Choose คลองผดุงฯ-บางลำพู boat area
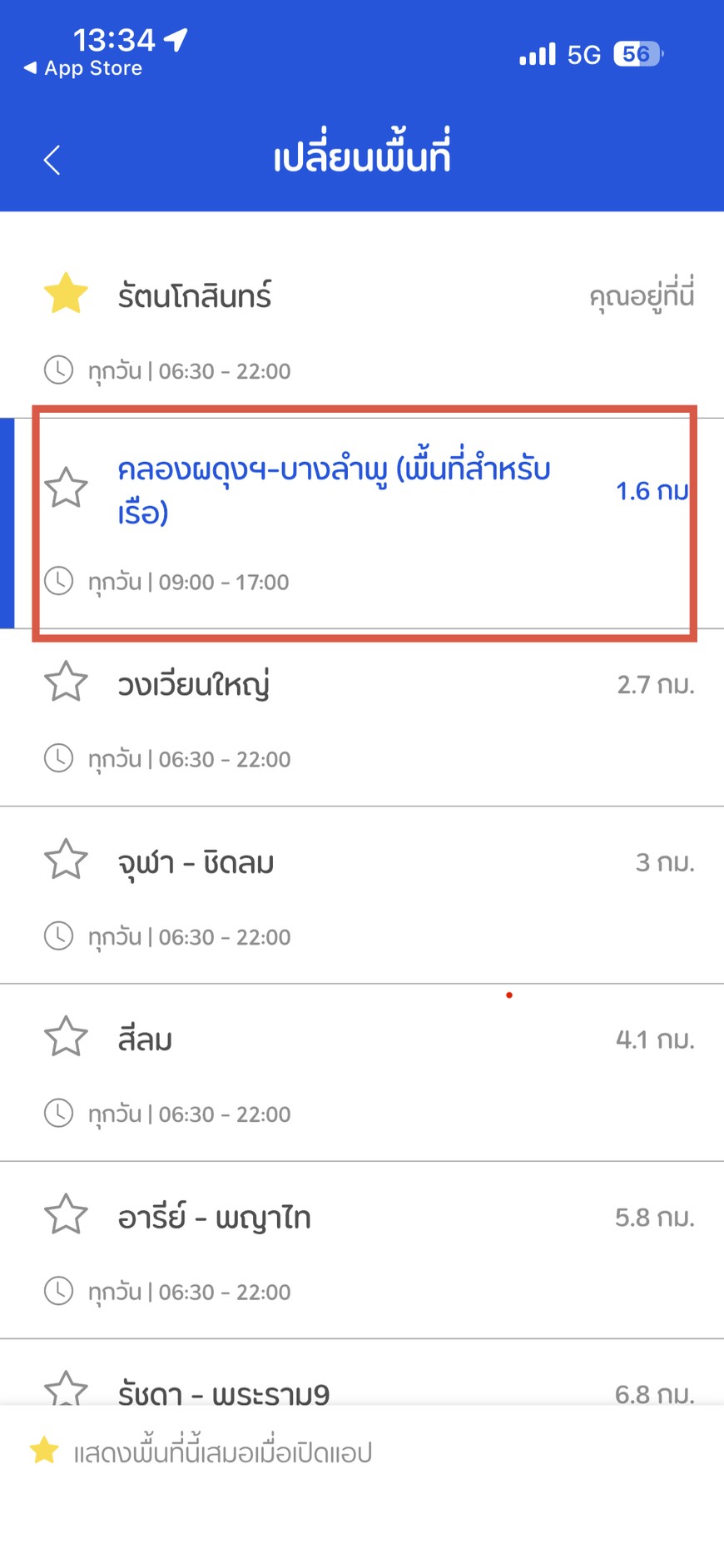724x1568 pixels. (333, 490)
